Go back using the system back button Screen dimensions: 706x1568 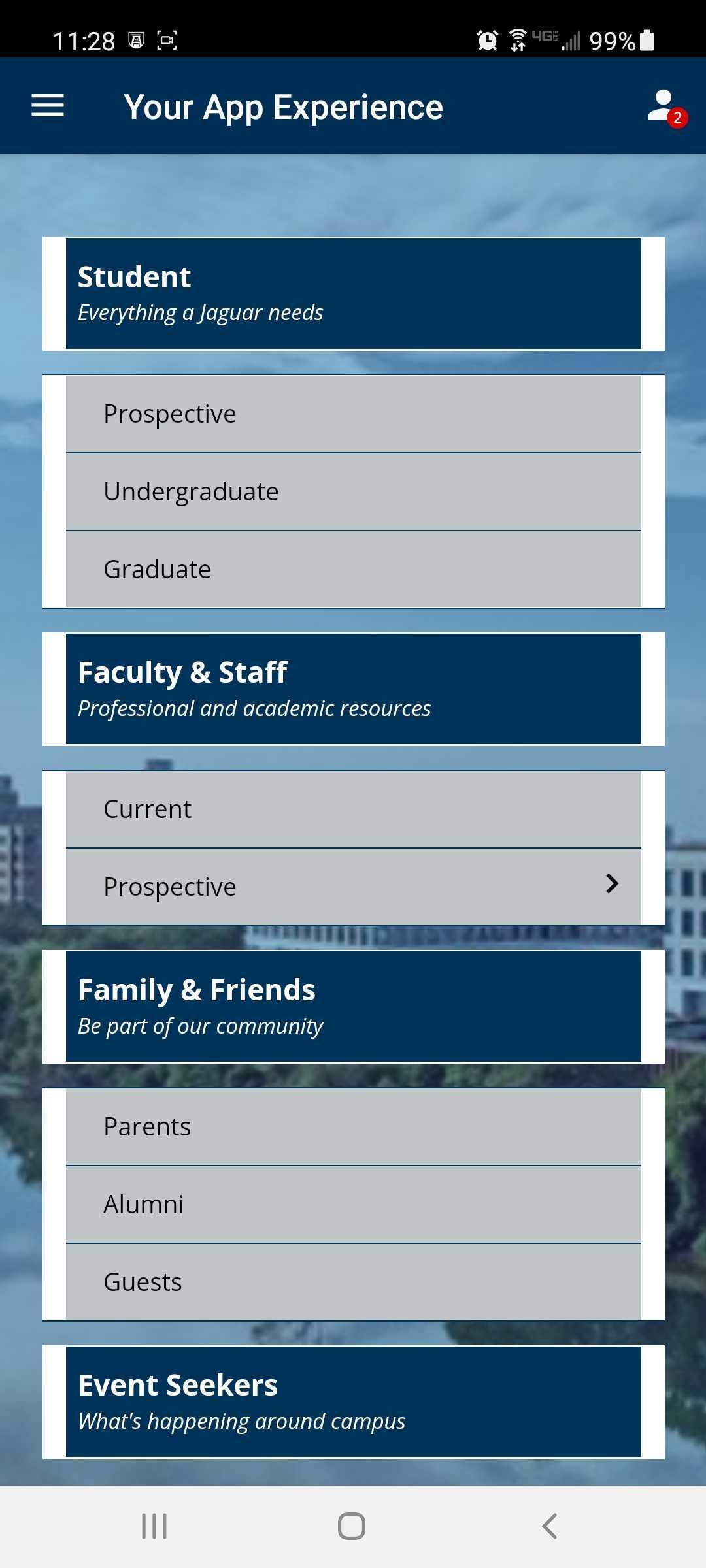550,1526
